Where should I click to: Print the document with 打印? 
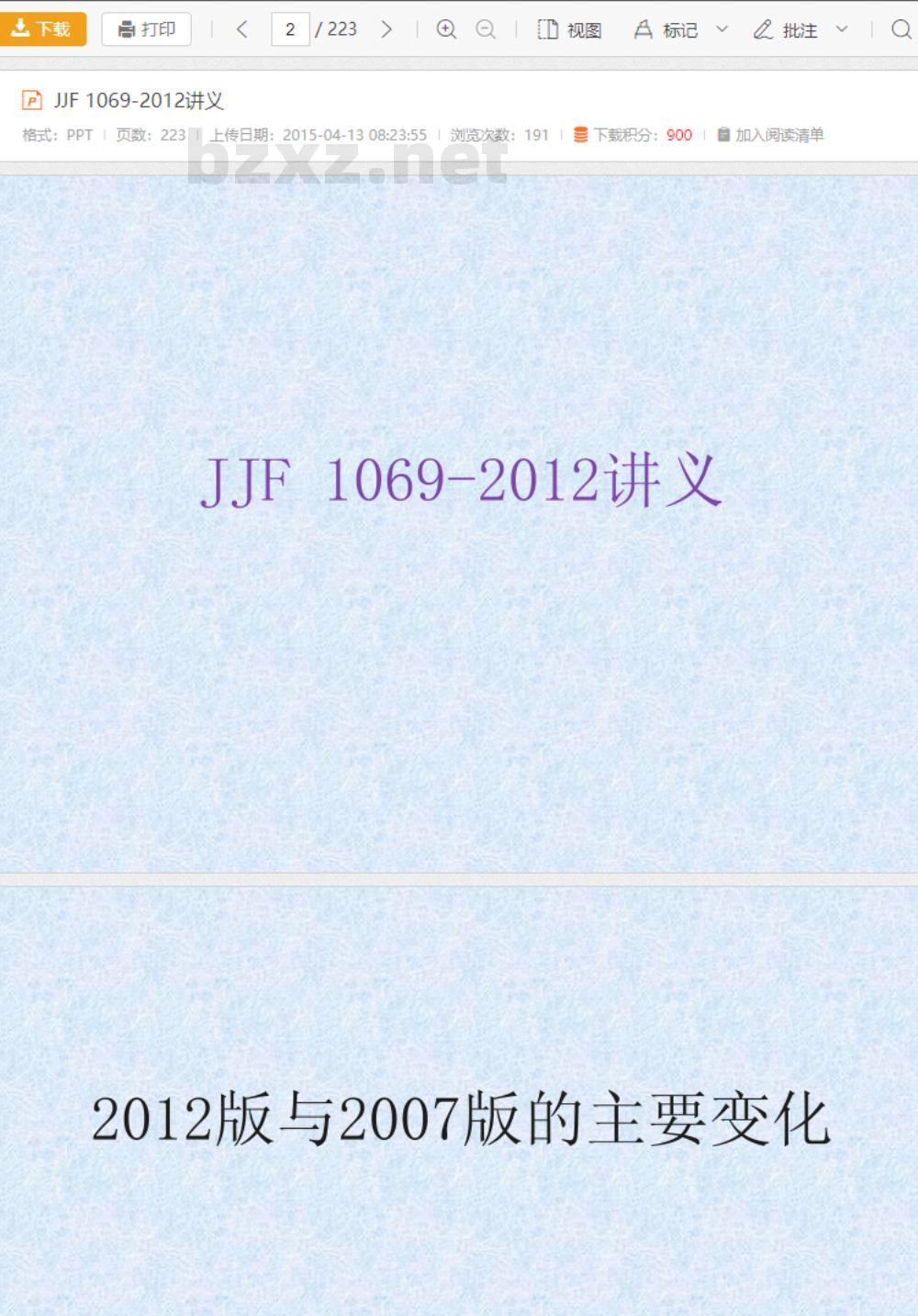[x=147, y=29]
